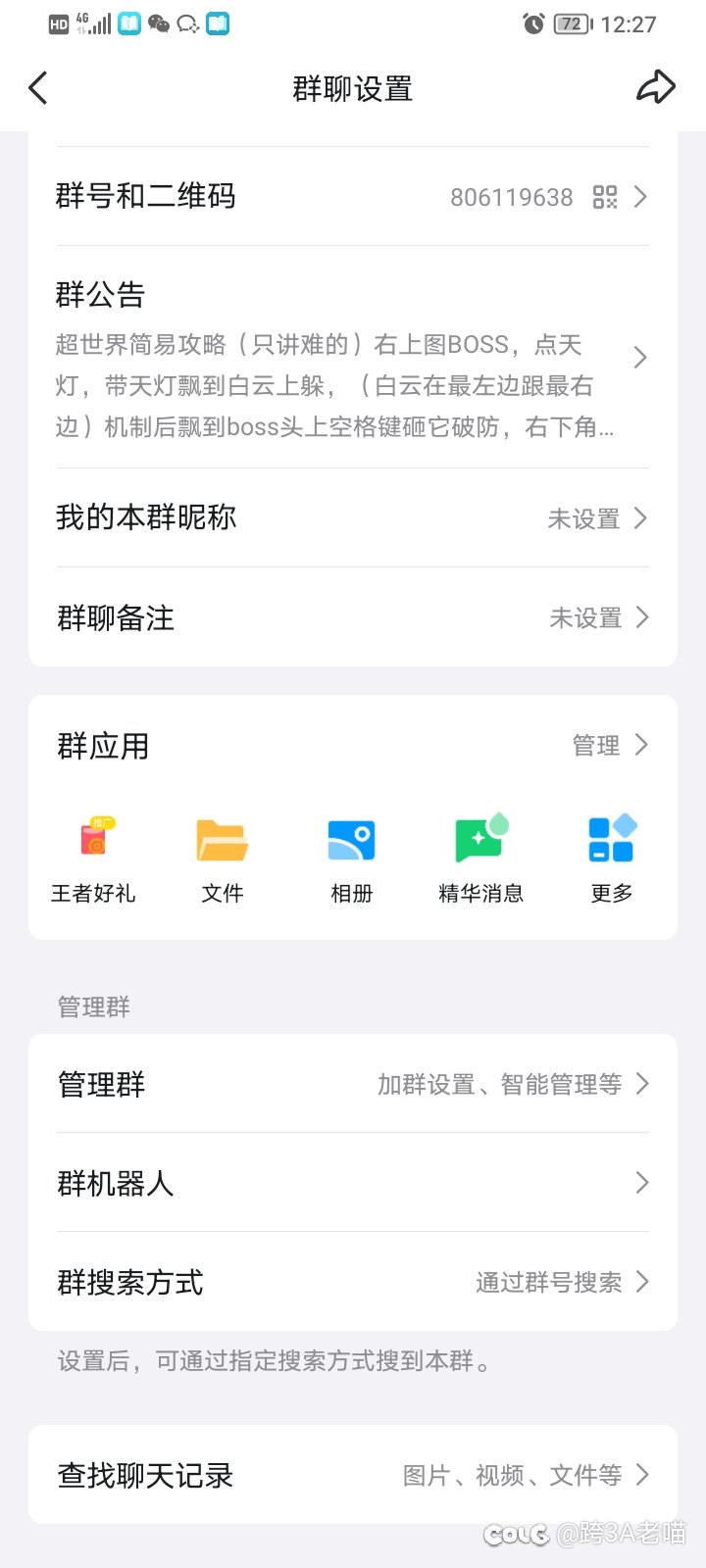Open 管理 for group apps

tap(610, 746)
